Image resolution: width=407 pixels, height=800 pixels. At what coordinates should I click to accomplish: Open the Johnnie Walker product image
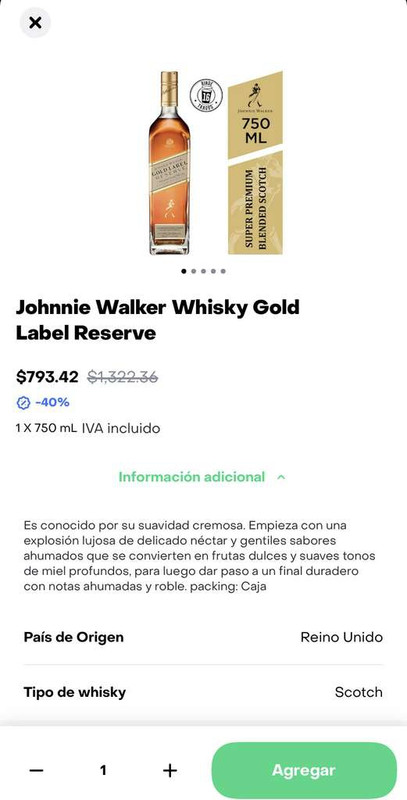pyautogui.click(x=215, y=163)
